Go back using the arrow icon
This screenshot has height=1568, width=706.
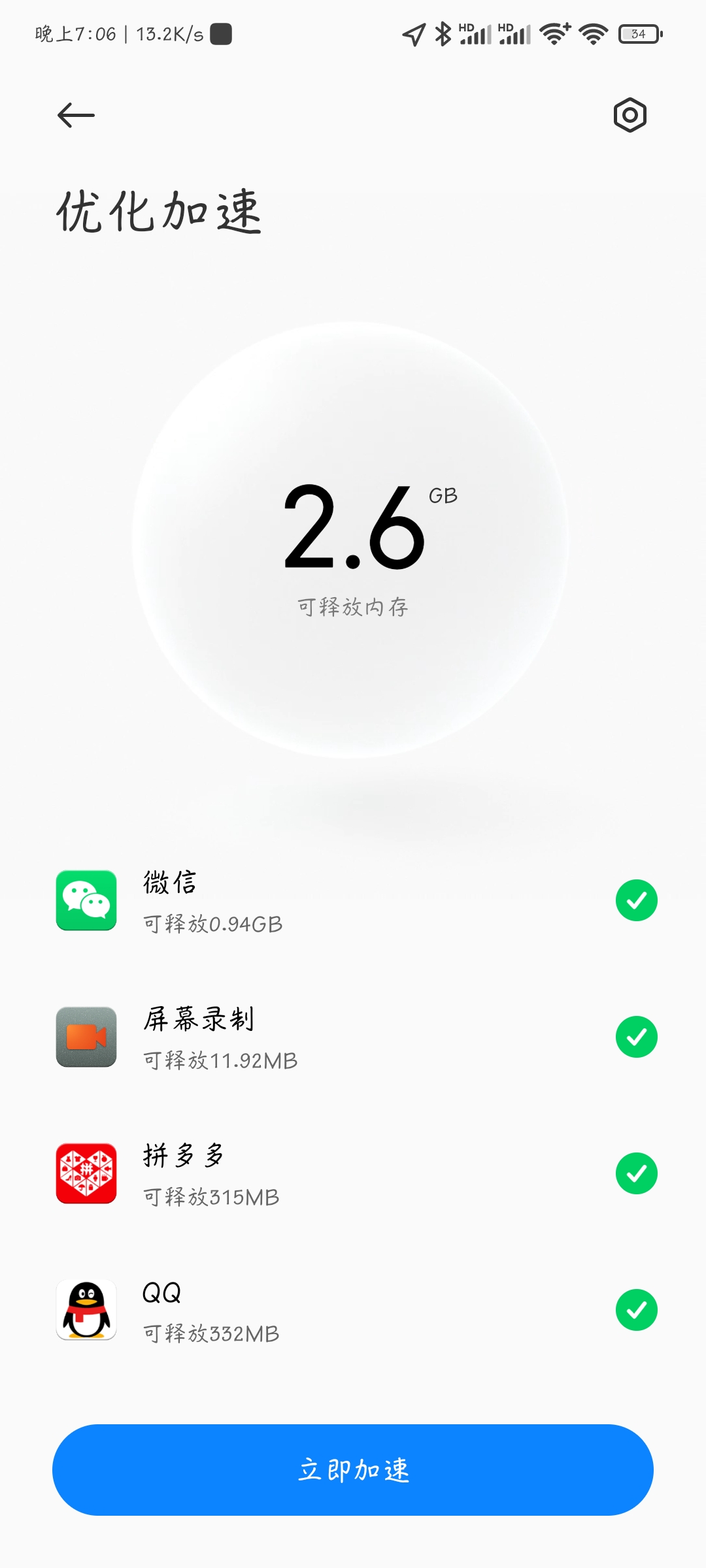point(76,116)
